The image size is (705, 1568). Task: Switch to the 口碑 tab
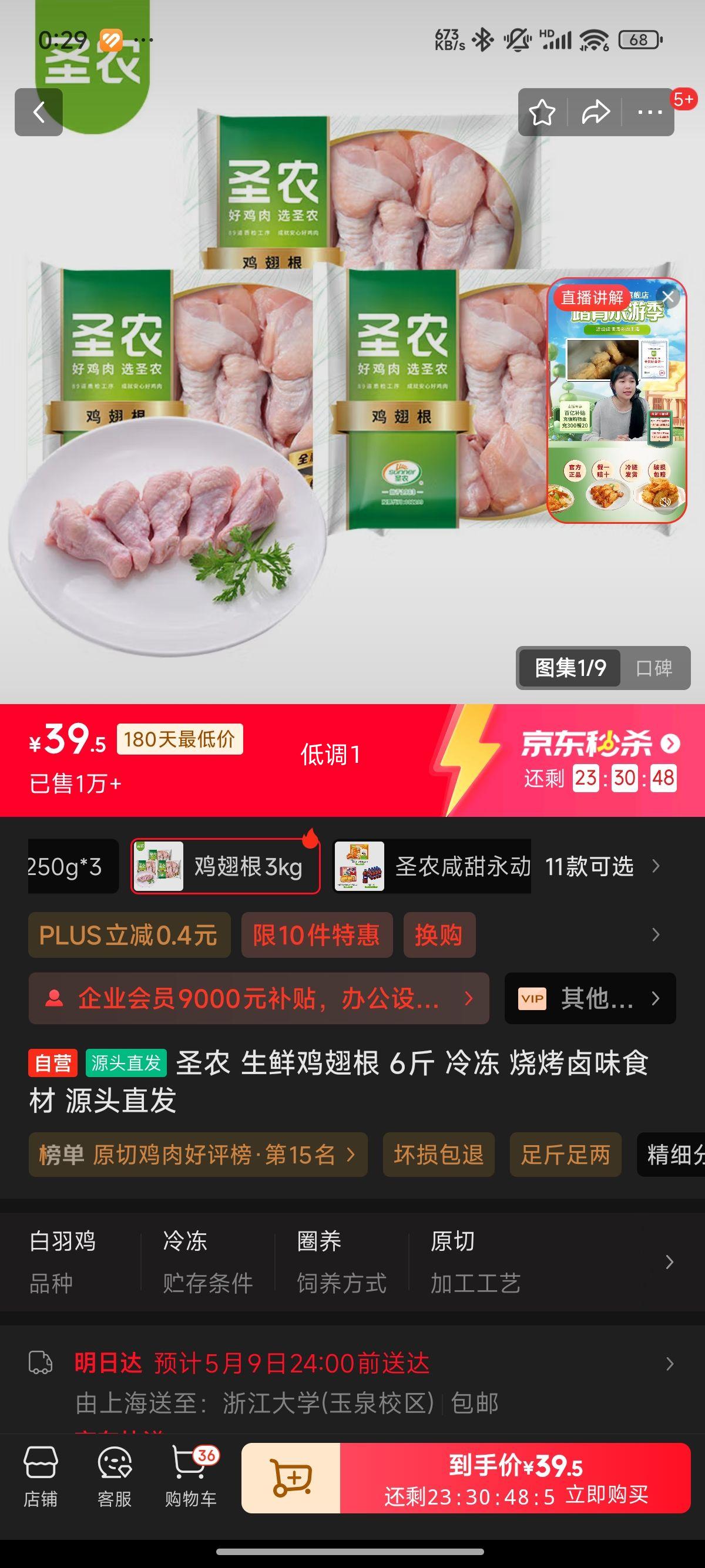point(654,668)
